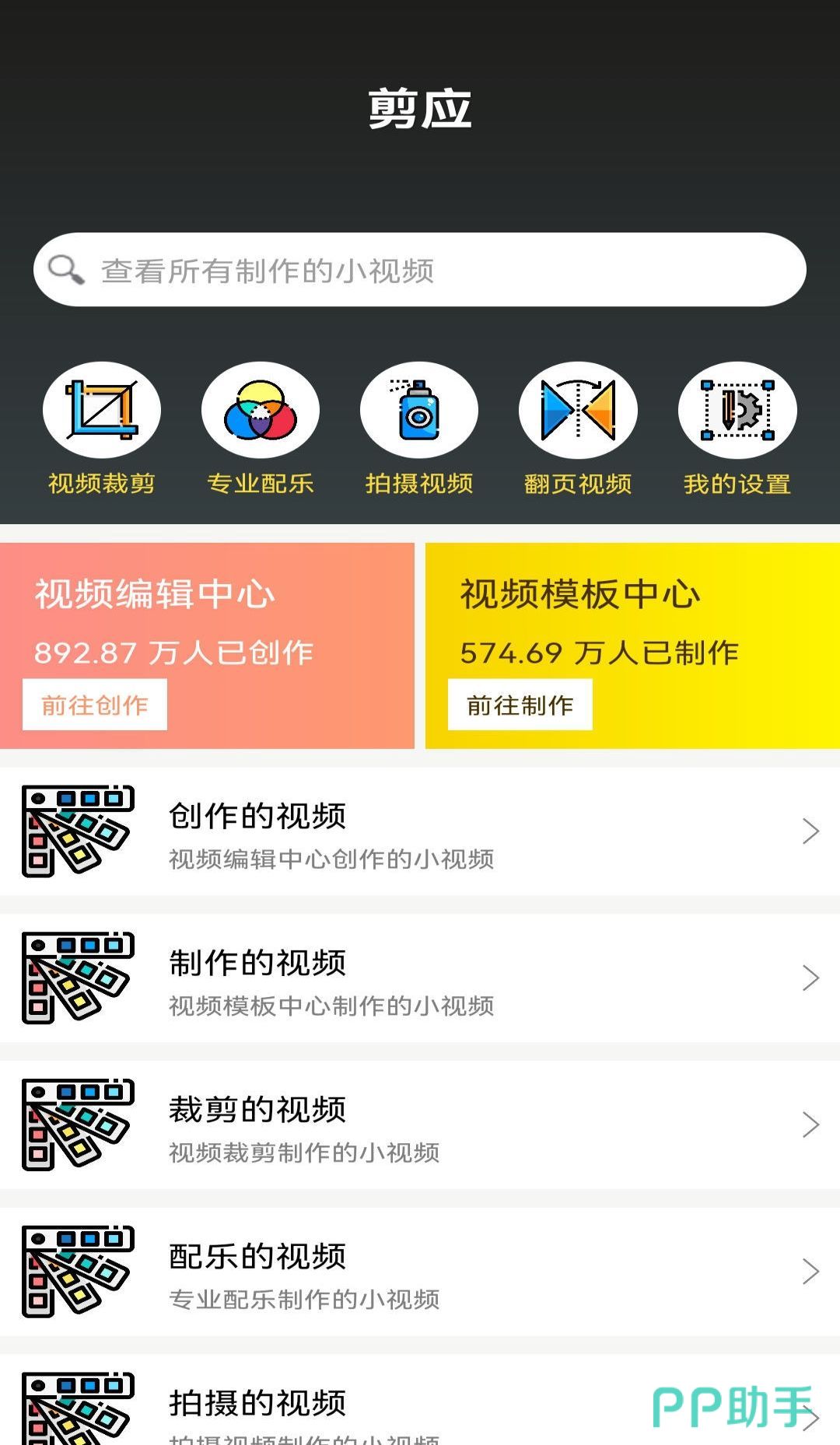This screenshot has width=840, height=1445.
Task: Open the 创作的视频 list row
Action: pos(420,832)
